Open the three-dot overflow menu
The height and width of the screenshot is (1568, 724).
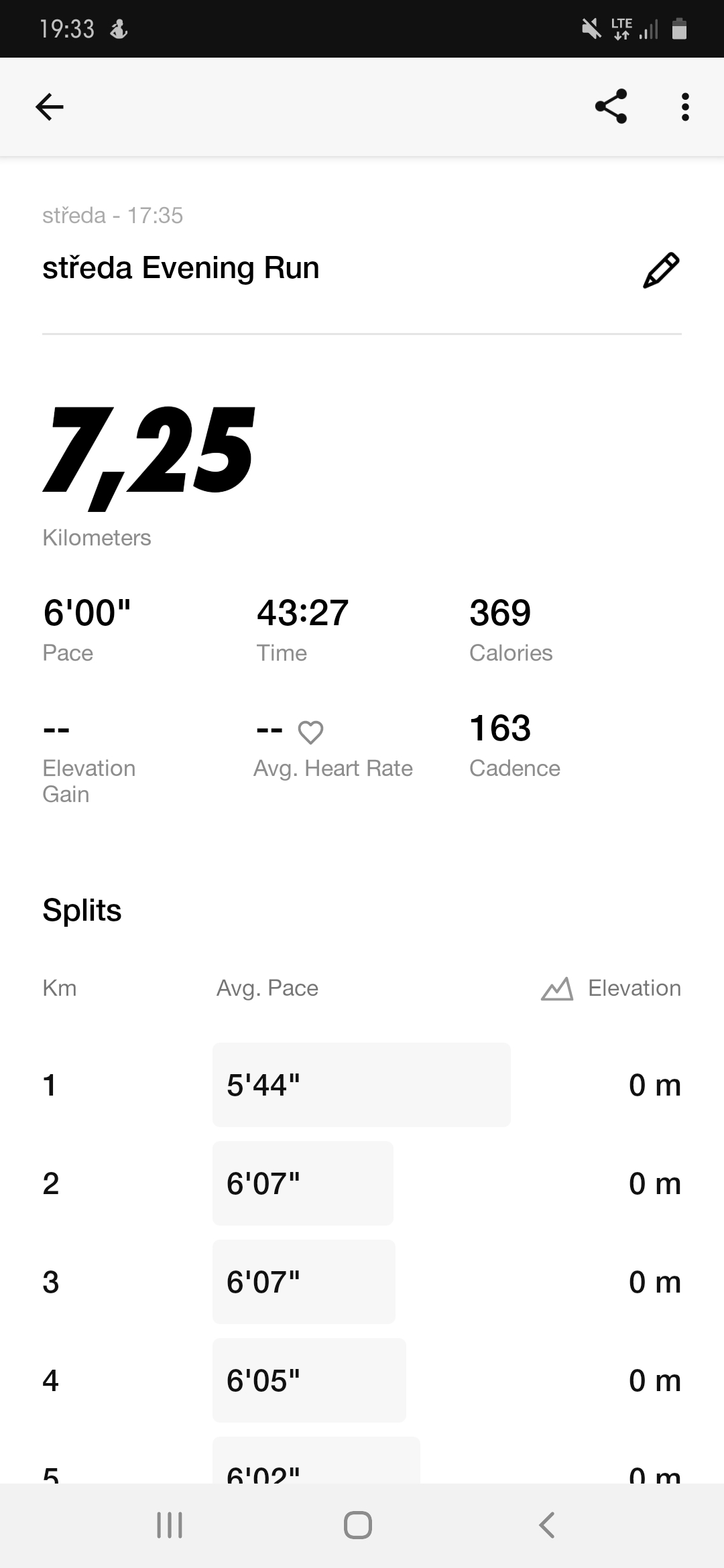tap(684, 107)
